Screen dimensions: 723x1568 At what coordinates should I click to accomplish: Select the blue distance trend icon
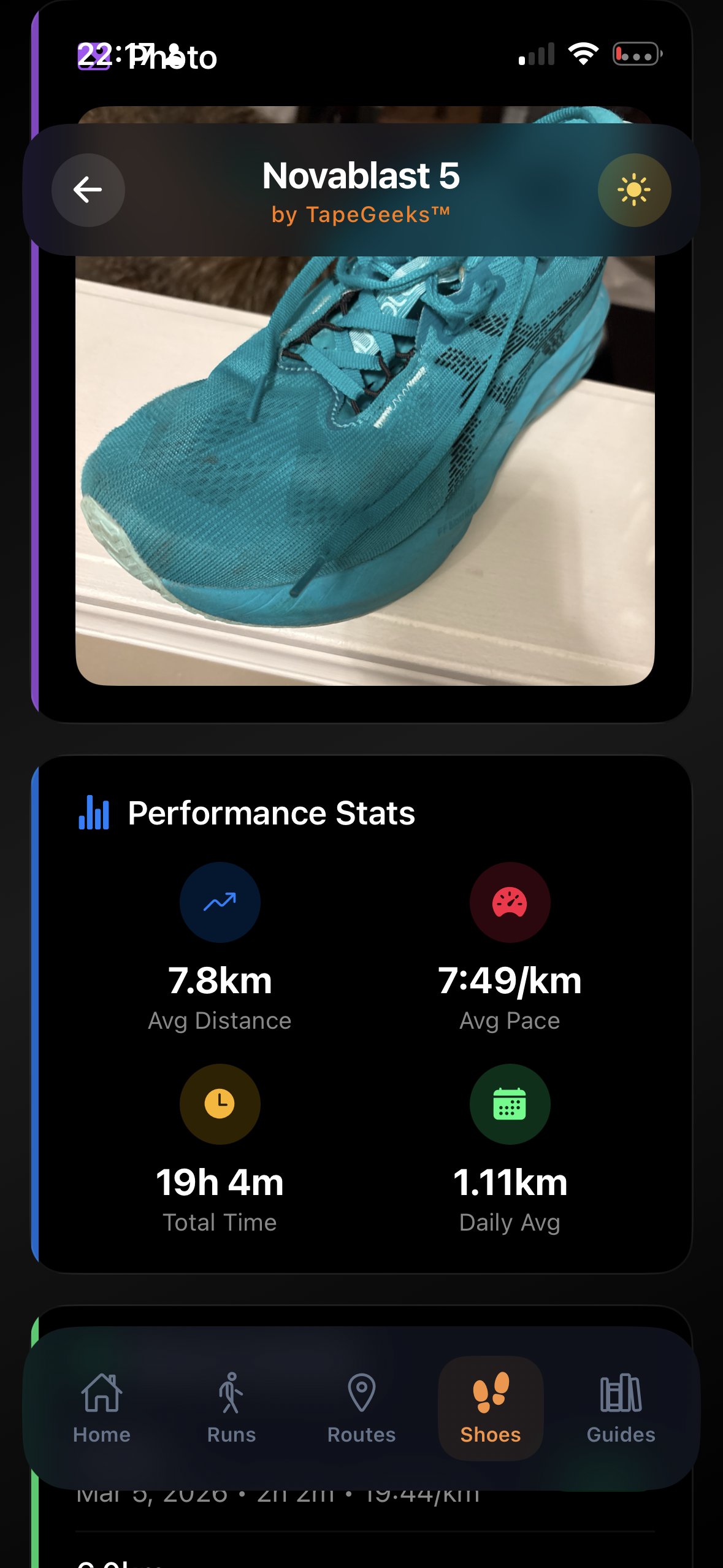220,902
